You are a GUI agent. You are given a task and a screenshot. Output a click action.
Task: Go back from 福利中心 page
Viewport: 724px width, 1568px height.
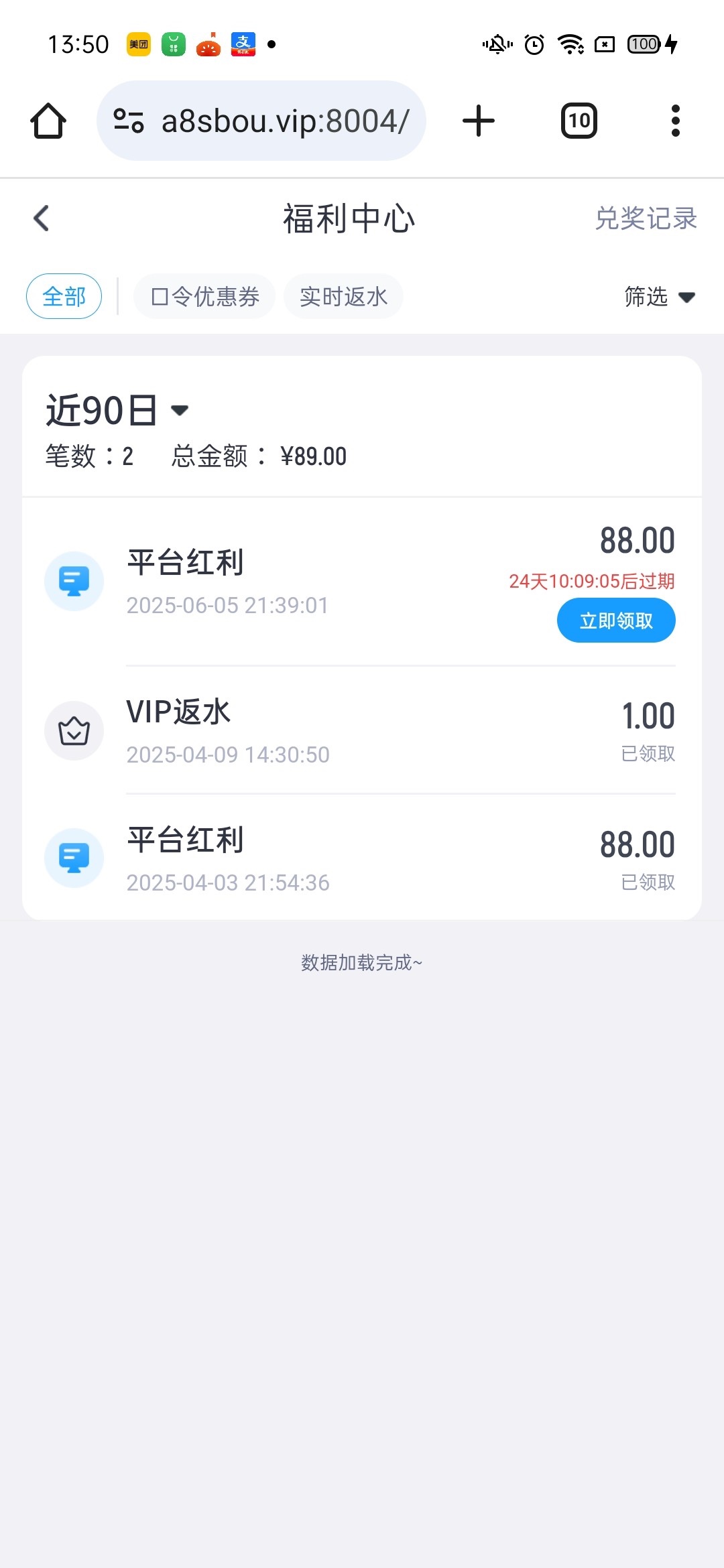tap(42, 218)
